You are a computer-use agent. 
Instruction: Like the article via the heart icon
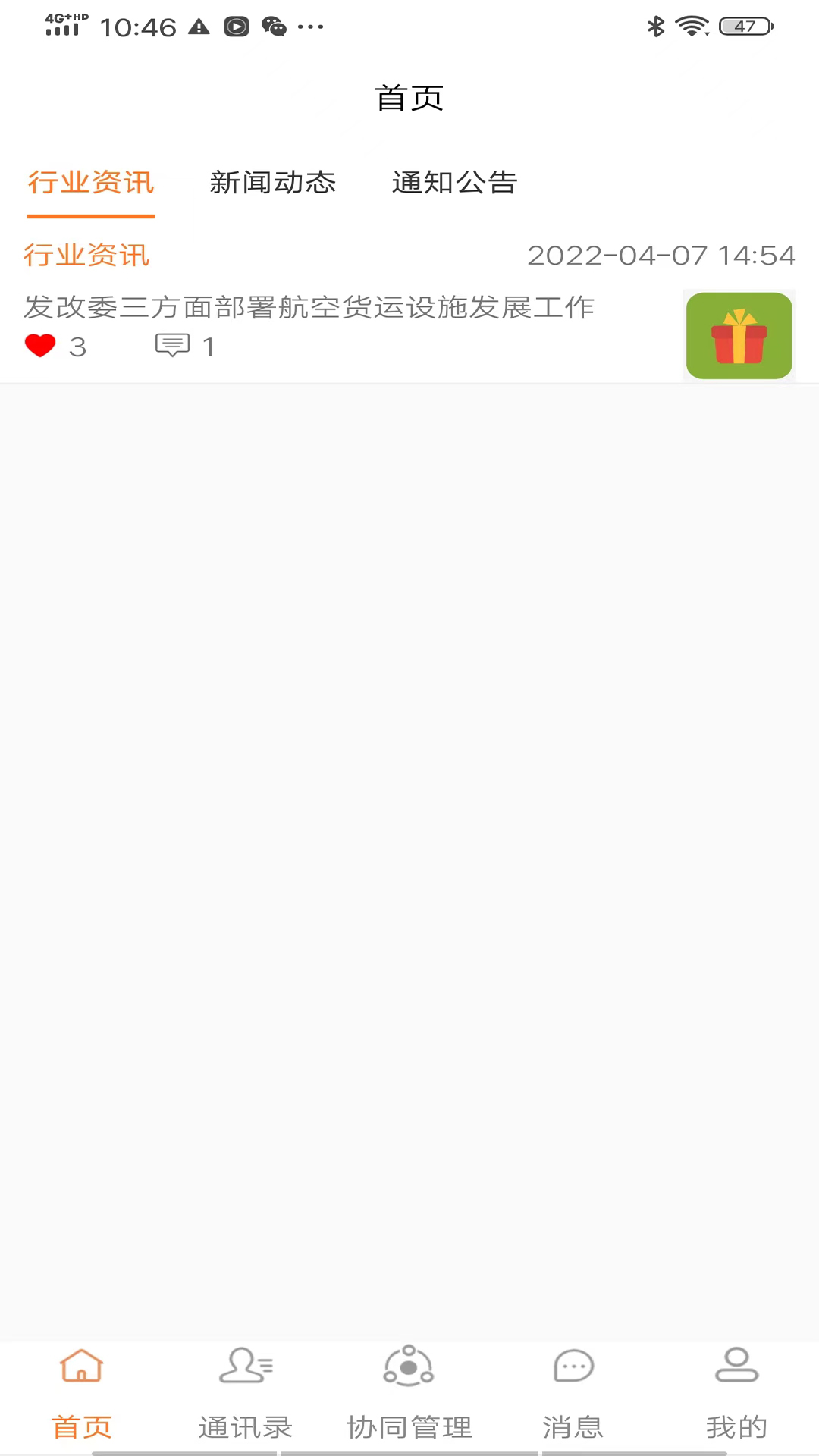(x=40, y=346)
